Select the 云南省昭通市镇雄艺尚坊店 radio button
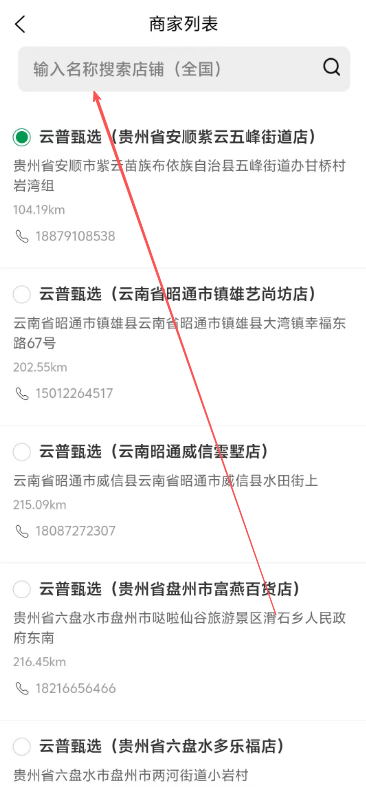 22,295
